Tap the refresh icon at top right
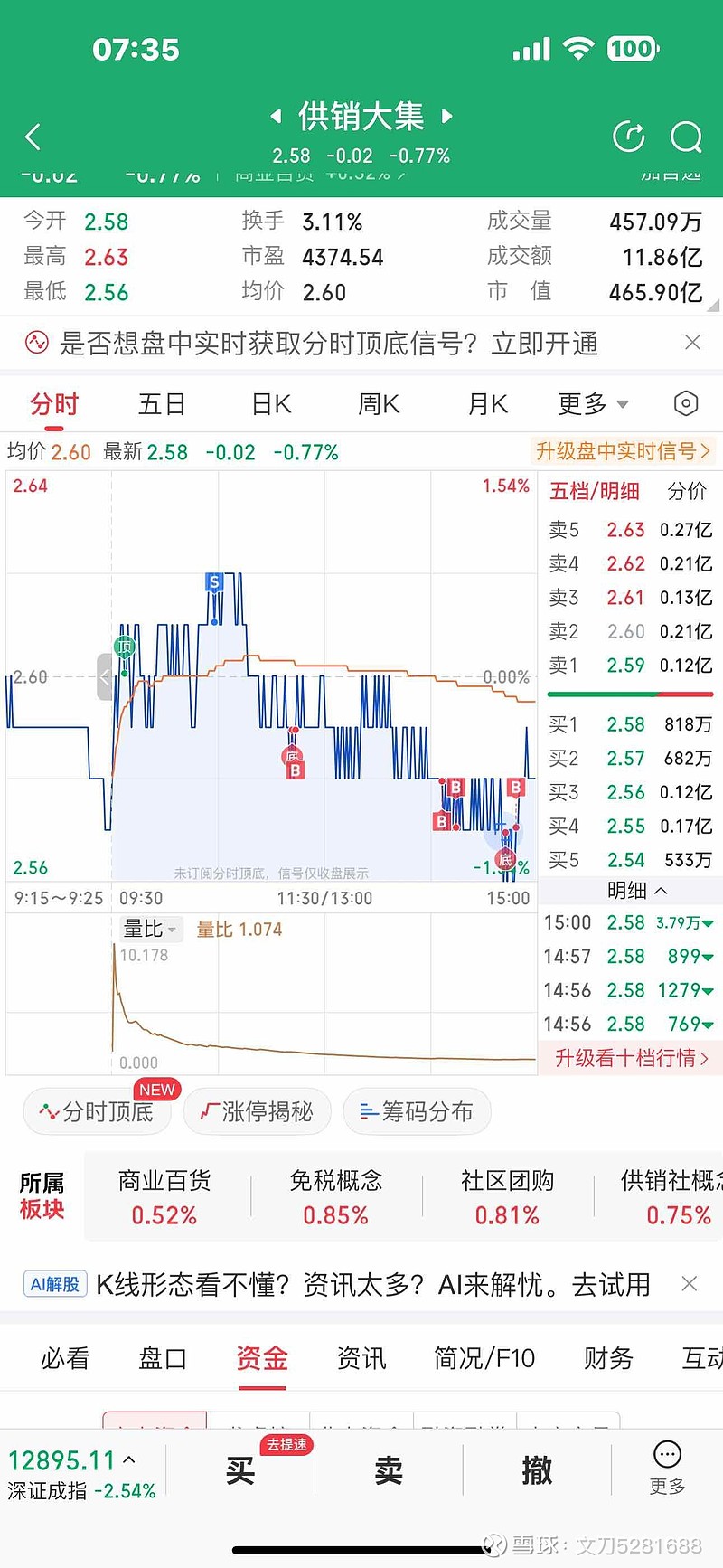723x1568 pixels. 629,137
